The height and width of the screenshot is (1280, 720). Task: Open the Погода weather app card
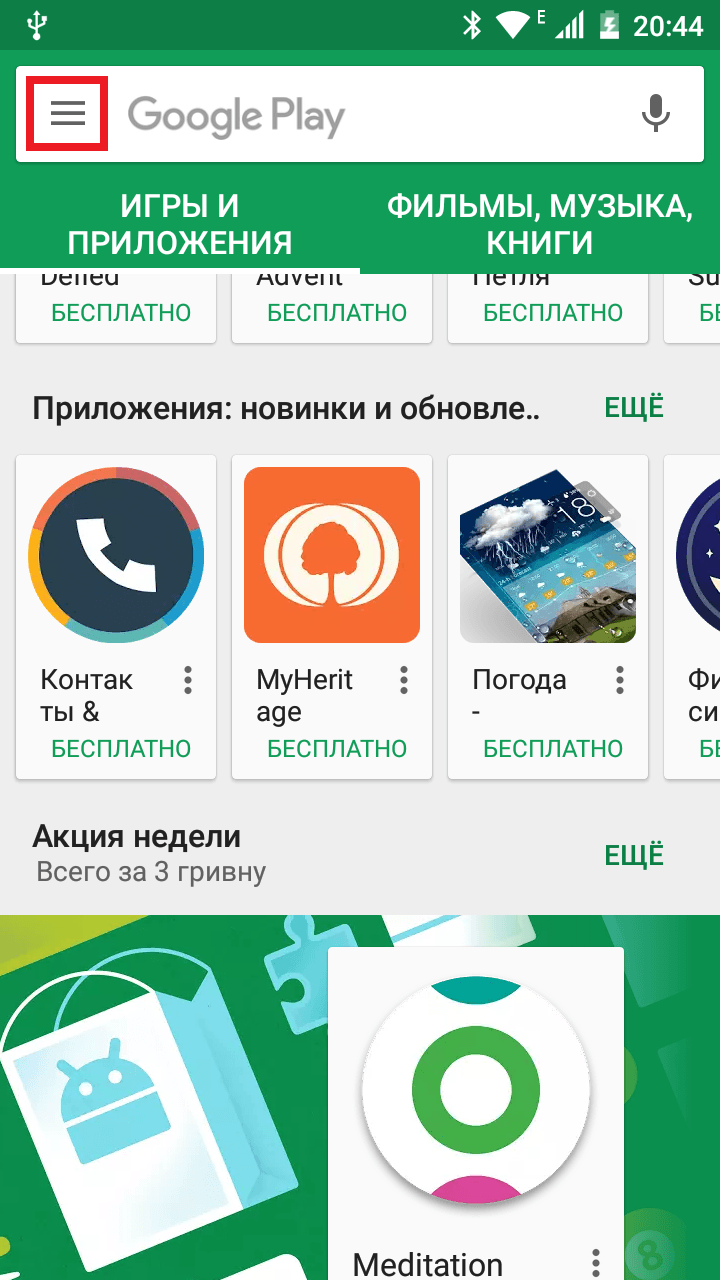click(548, 617)
